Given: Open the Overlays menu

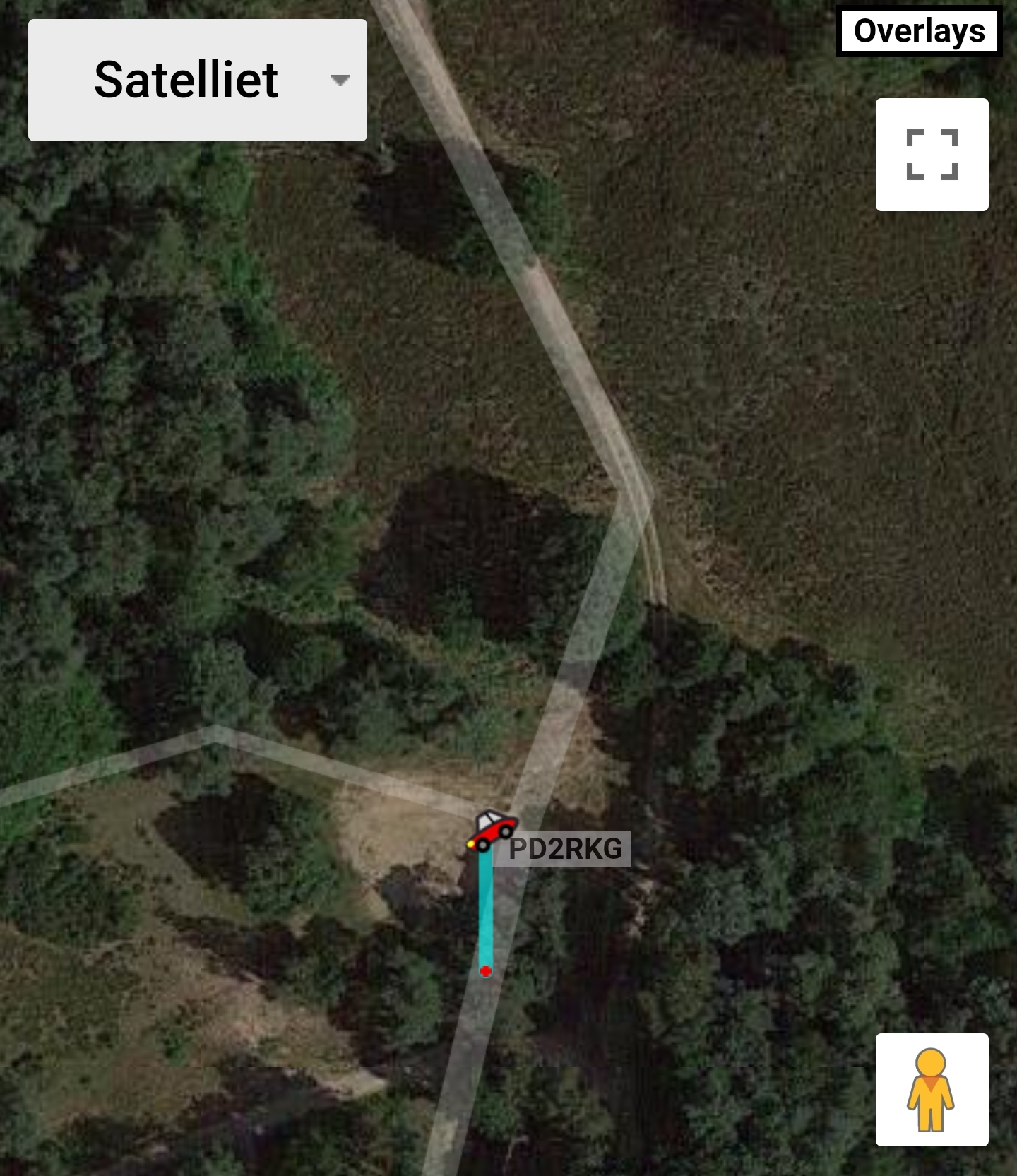Looking at the screenshot, I should point(919,31).
